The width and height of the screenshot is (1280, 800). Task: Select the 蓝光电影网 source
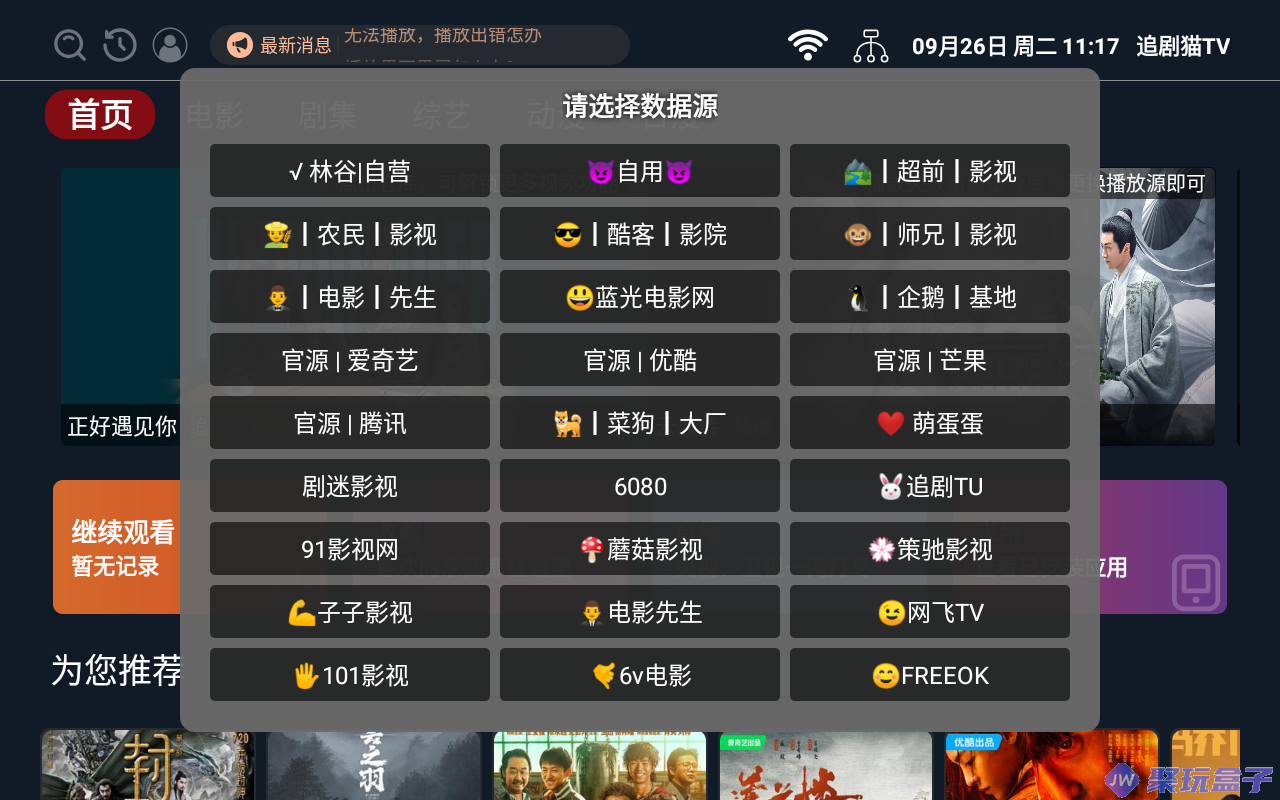click(x=640, y=297)
